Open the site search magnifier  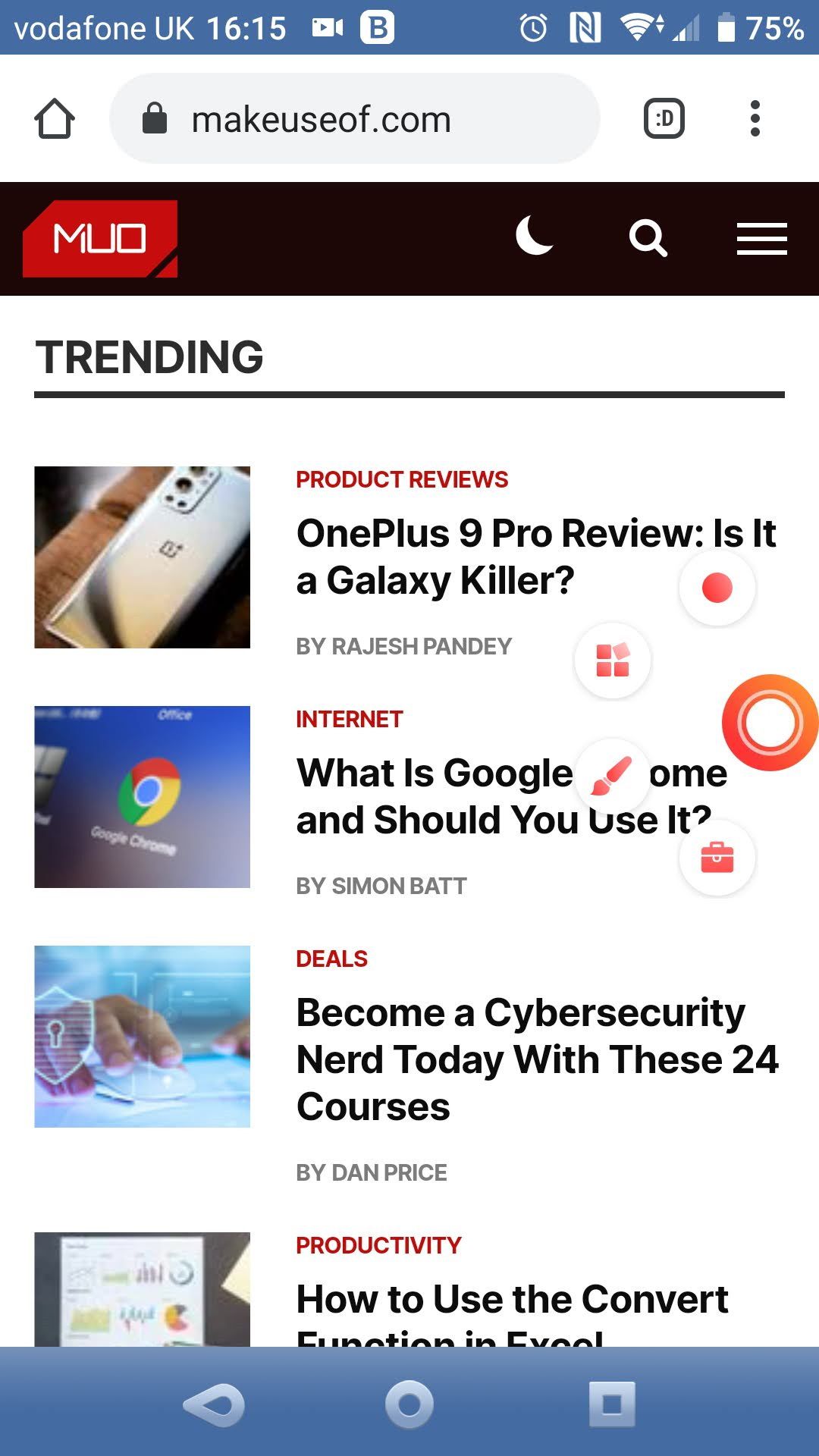pyautogui.click(x=648, y=239)
